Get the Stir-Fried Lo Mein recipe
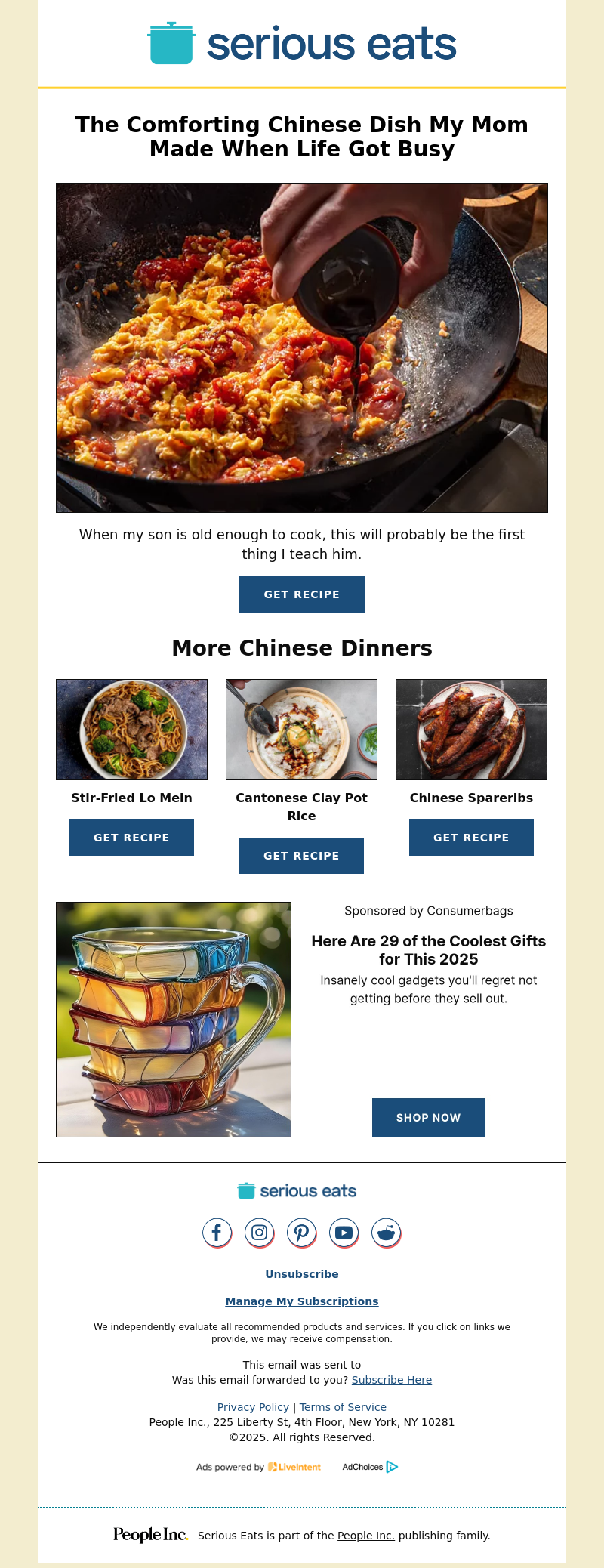Viewport: 604px width, 1568px height. pos(131,838)
